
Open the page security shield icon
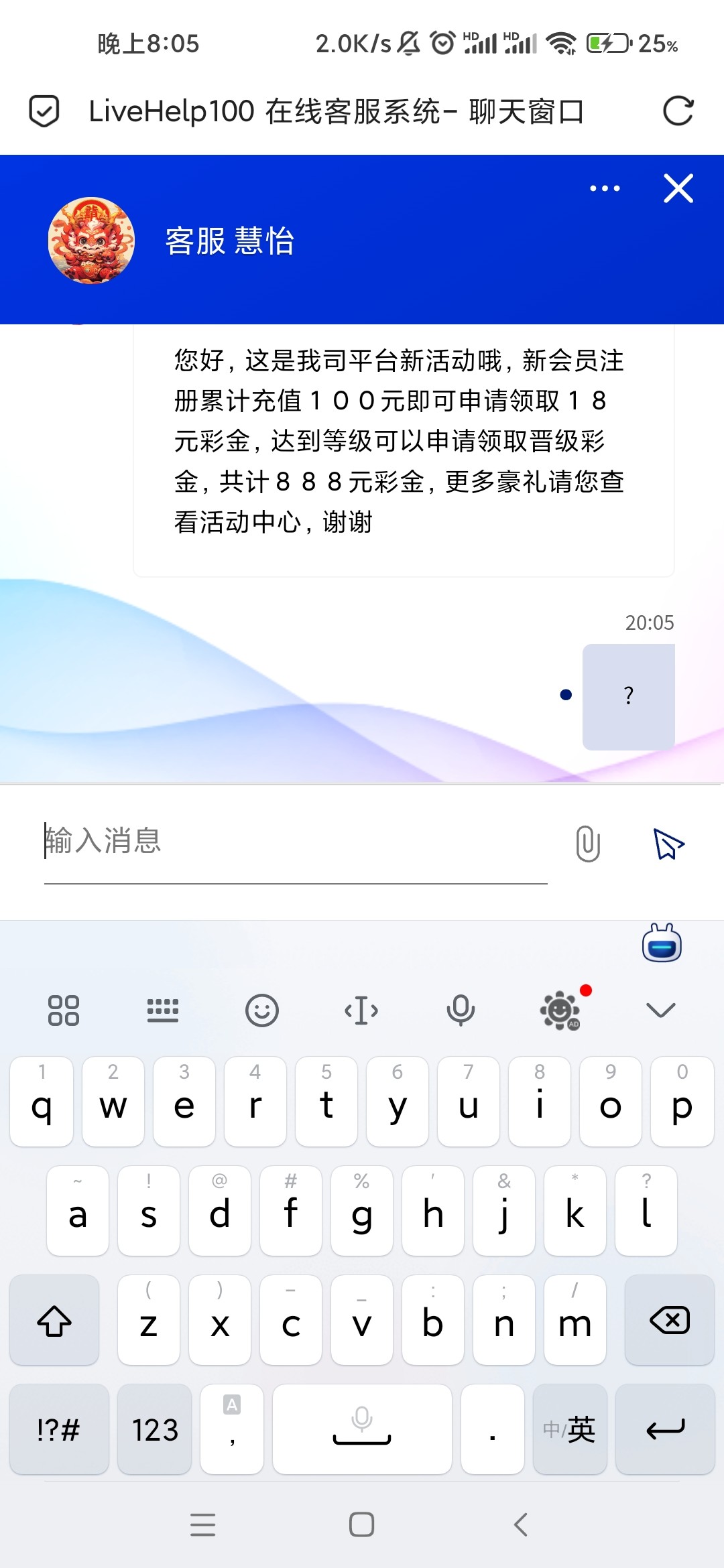click(44, 111)
